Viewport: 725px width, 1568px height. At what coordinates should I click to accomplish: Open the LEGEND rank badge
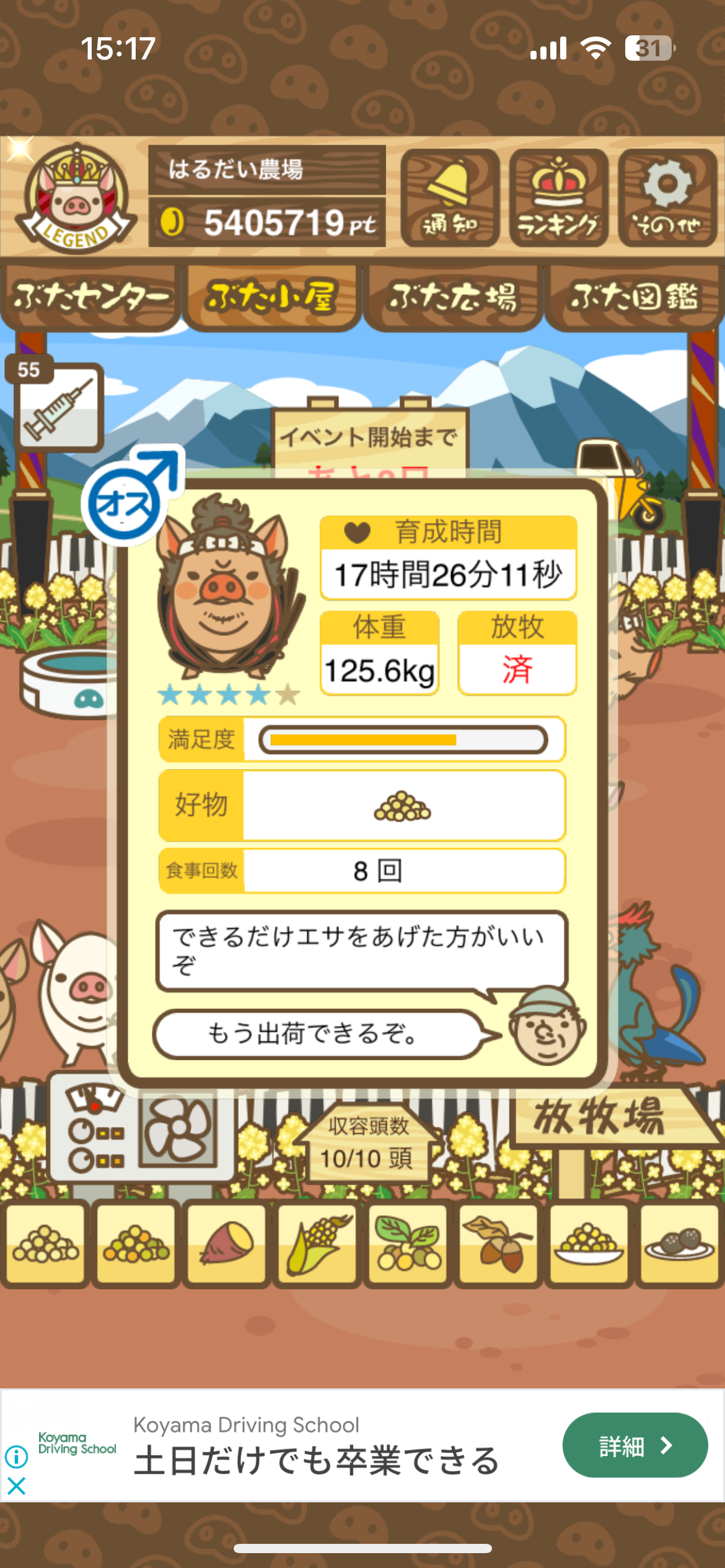(x=76, y=198)
